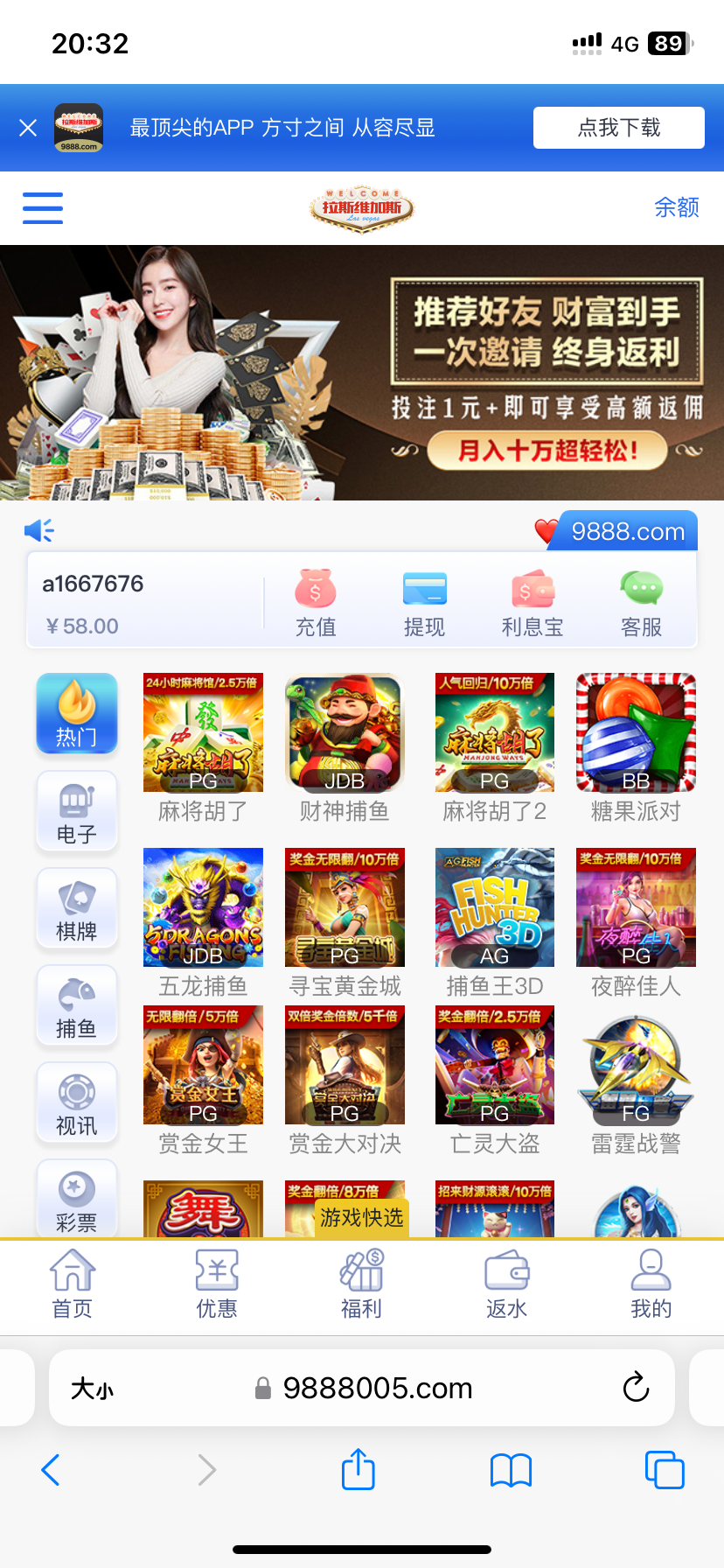
Task: Switch to the 我的 profile tab
Action: tap(651, 1283)
